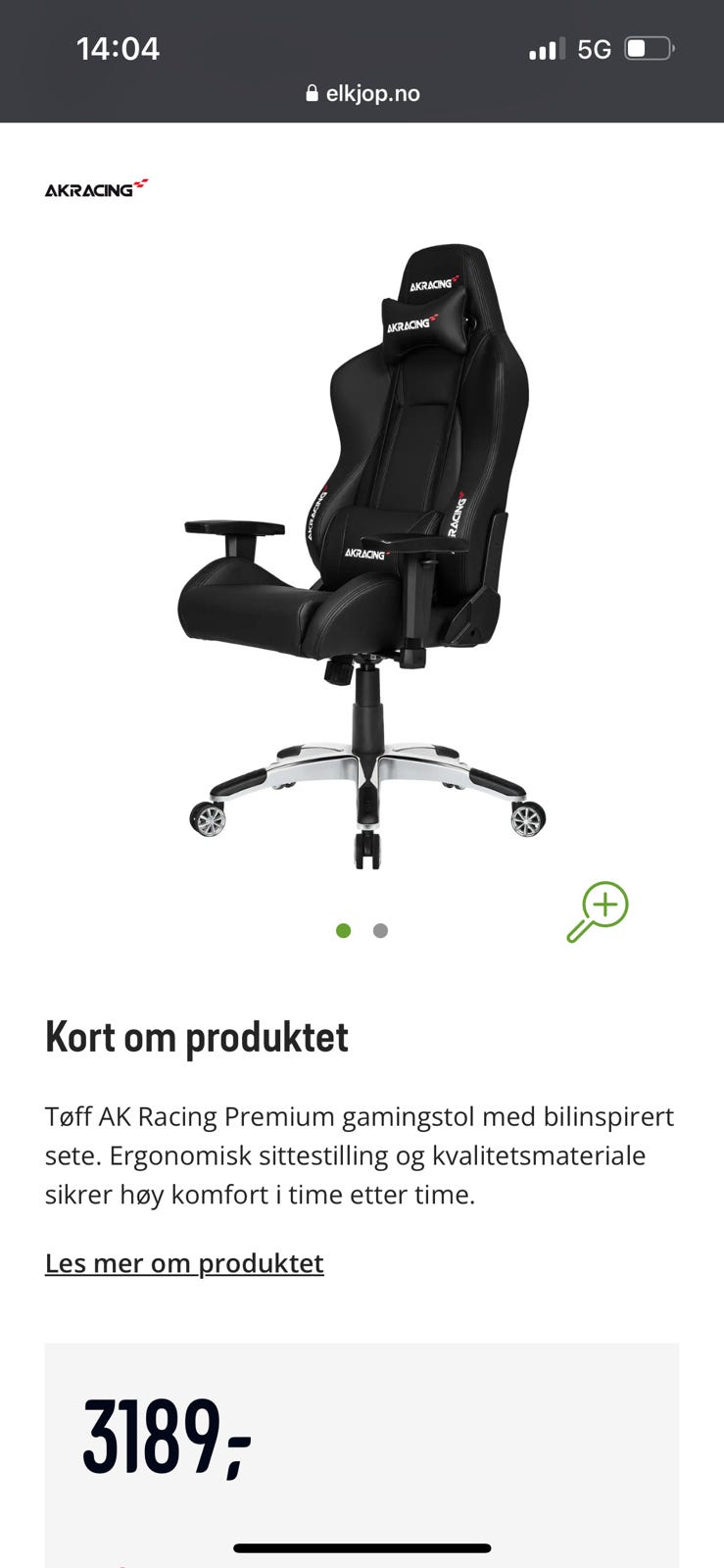The width and height of the screenshot is (724, 1568).
Task: Open the 'Les mer om produktet' link
Action: click(x=184, y=1263)
